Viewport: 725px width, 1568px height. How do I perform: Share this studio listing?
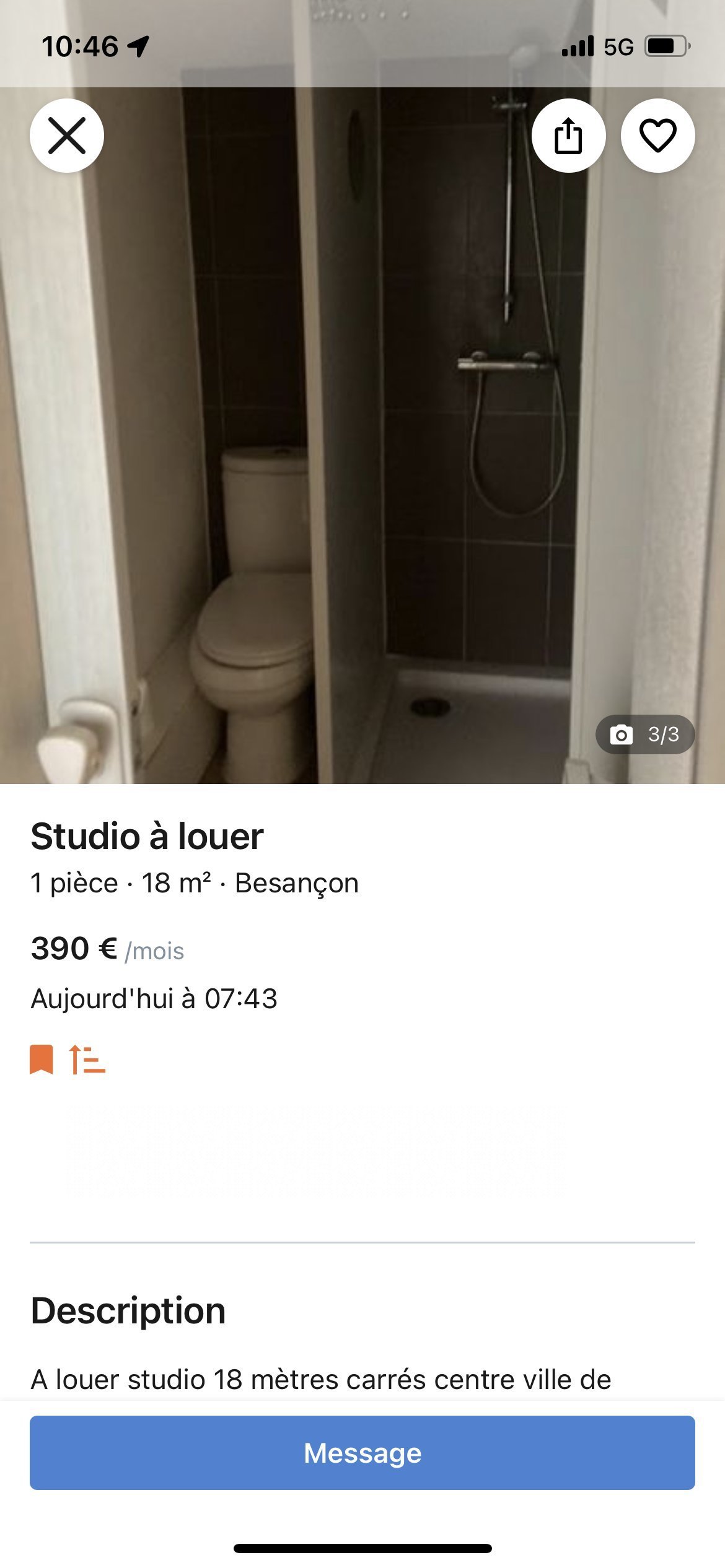pos(568,136)
